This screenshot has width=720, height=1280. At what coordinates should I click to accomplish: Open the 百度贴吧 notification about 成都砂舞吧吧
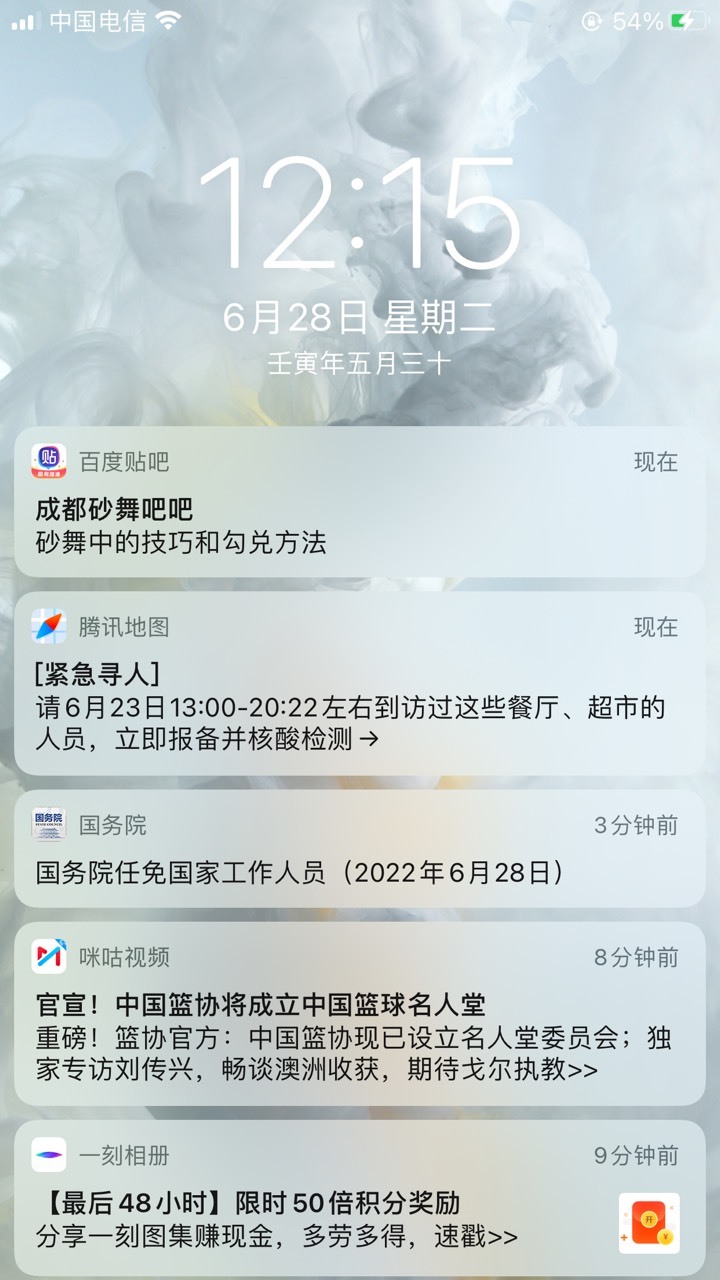click(360, 503)
